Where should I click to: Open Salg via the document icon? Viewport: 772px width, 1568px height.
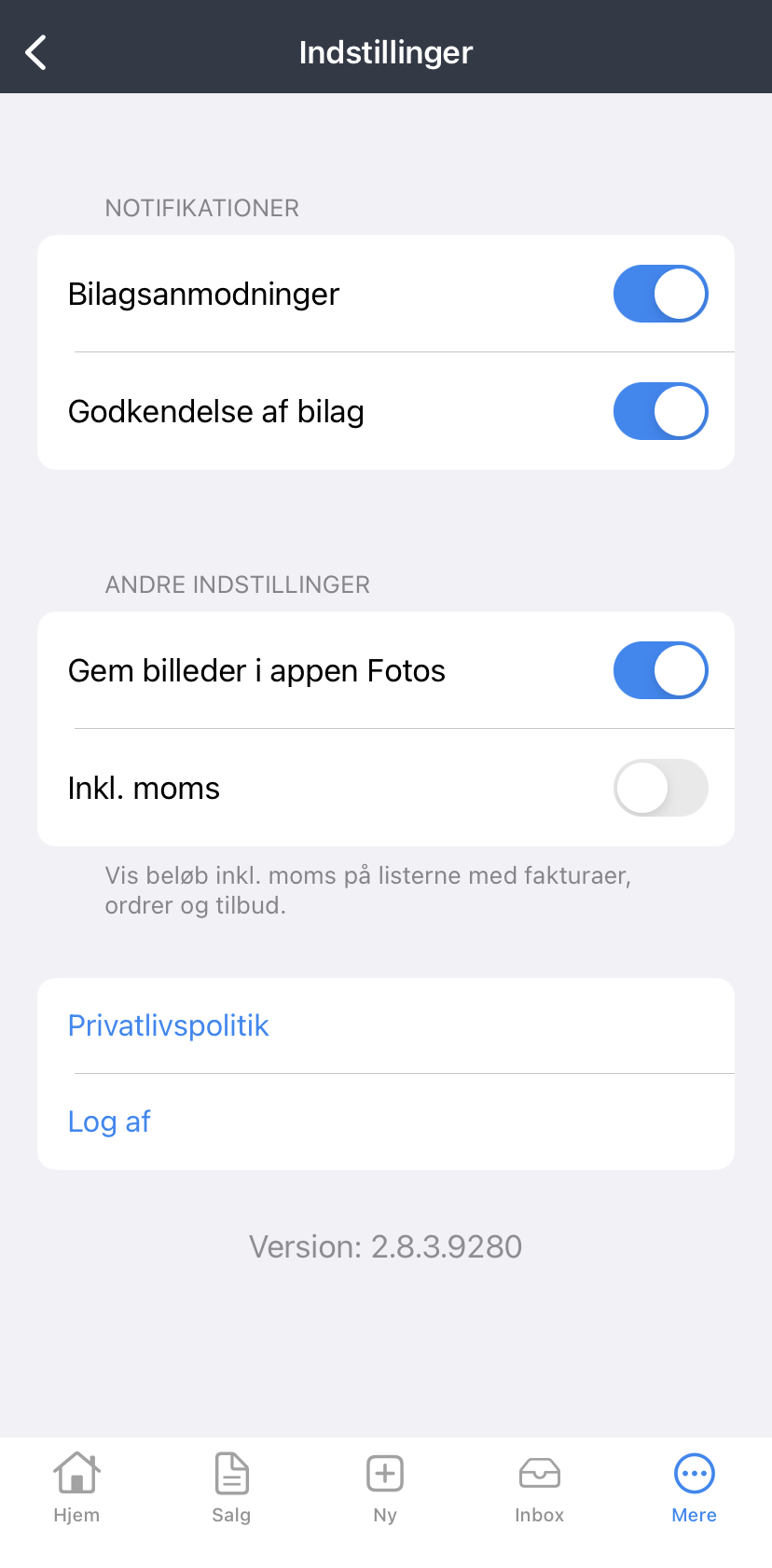230,1471
